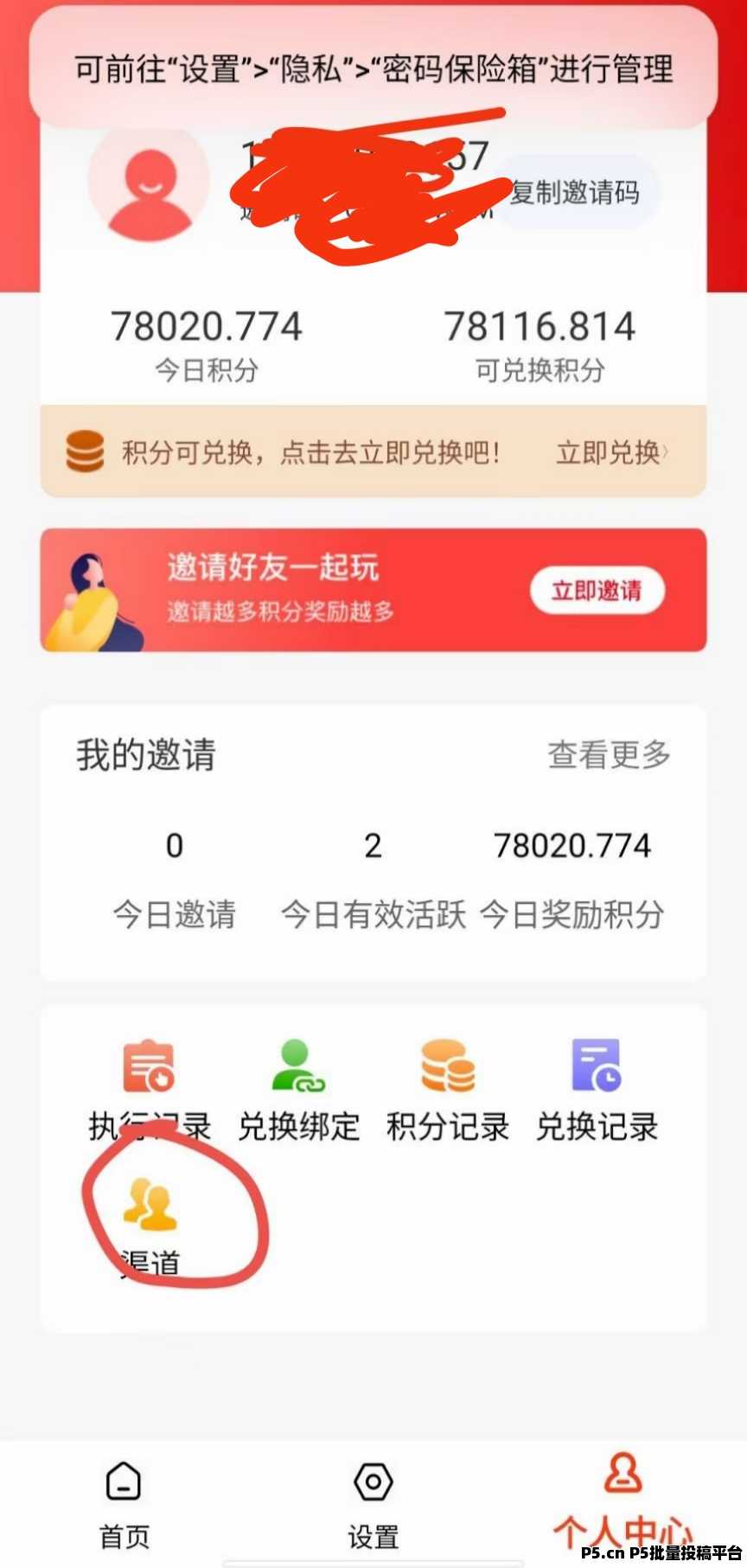The image size is (747, 1568).
Task: Open the 立即兑换 exchange now link
Action: coord(608,452)
